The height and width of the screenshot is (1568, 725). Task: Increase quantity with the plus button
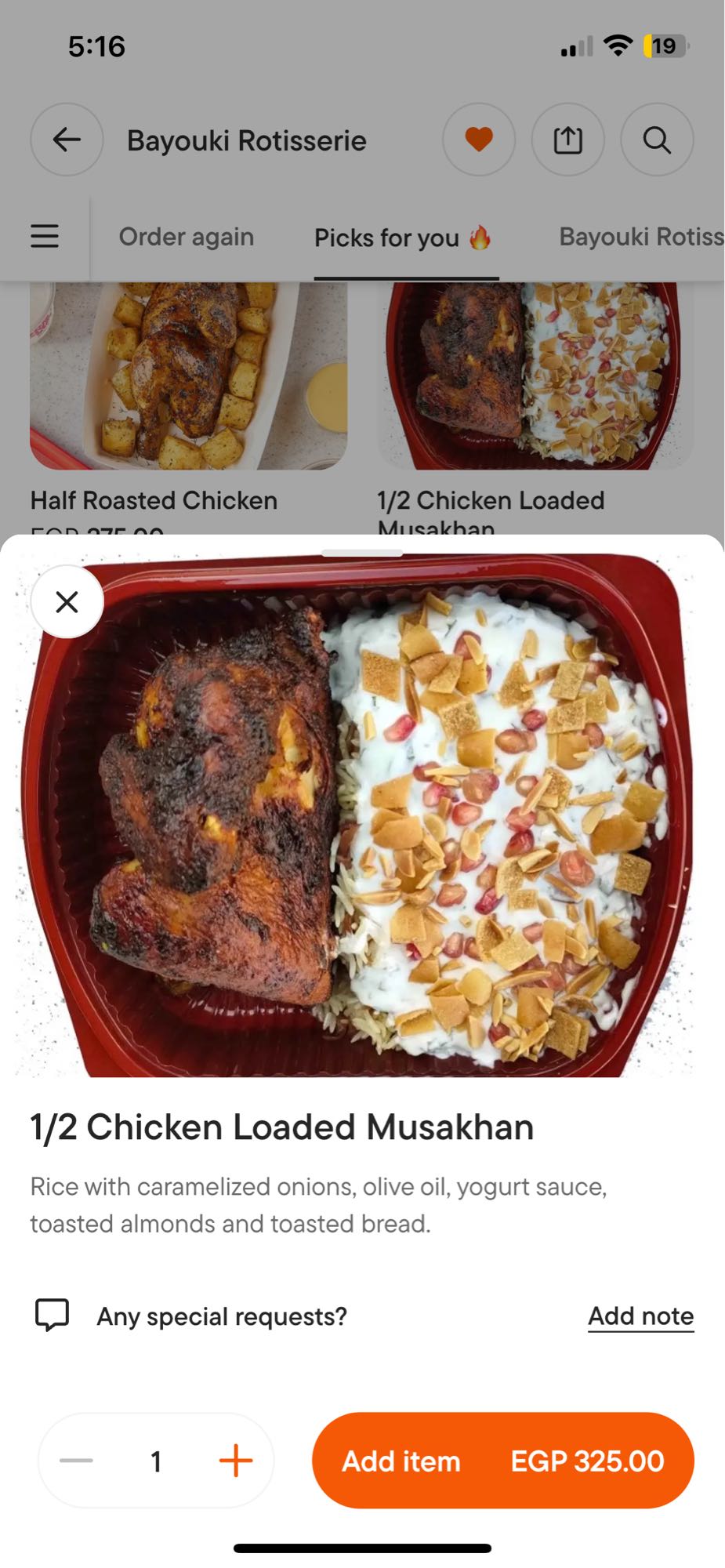[234, 1459]
